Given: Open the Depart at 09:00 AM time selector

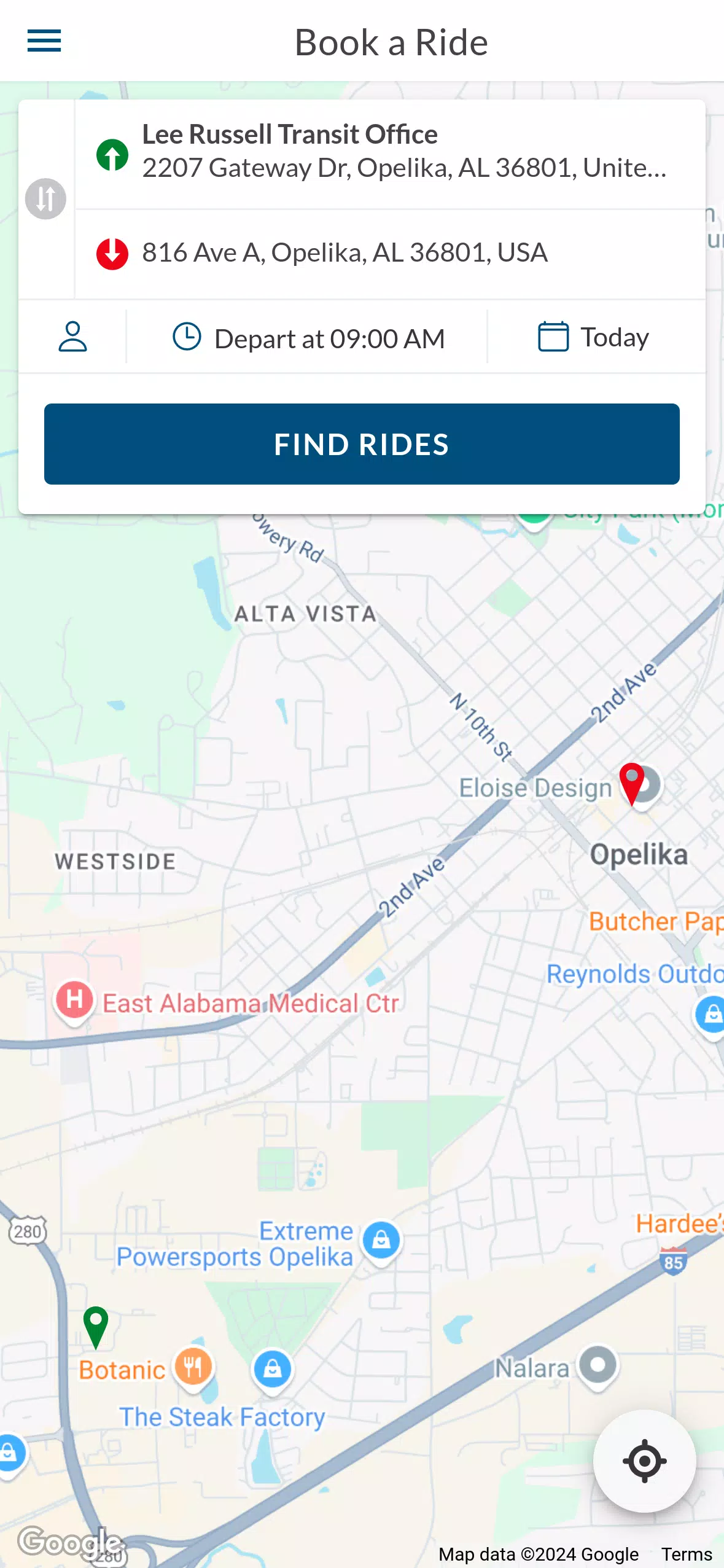Looking at the screenshot, I should point(329,337).
